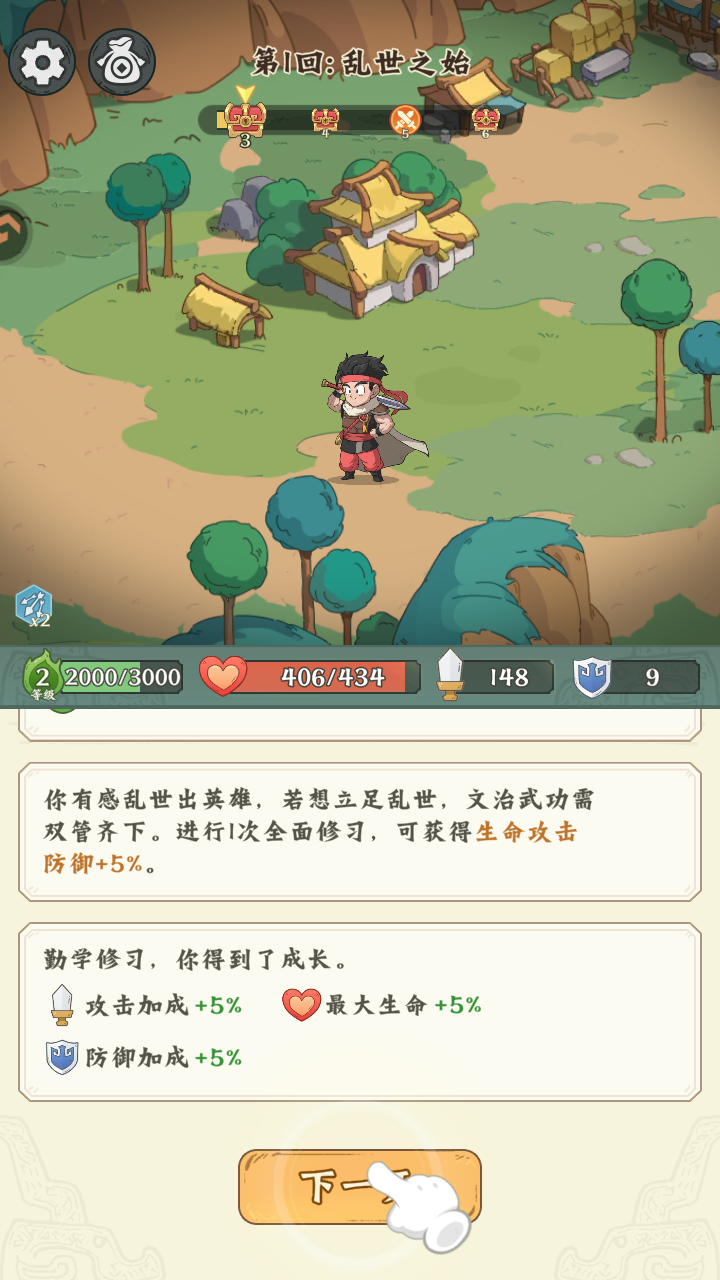Screen dimensions: 720x1280
Task: Select the stage 4 chest icon
Action: tap(325, 120)
